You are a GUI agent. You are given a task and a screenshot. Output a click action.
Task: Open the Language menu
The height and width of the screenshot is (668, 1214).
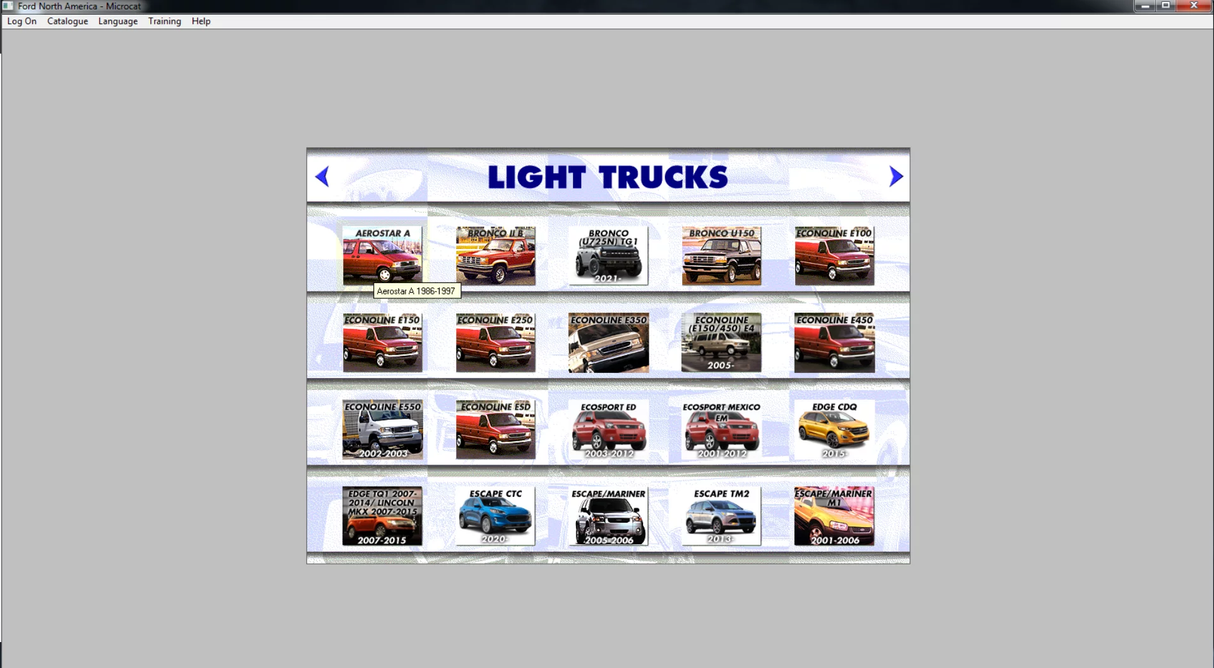[x=118, y=21]
